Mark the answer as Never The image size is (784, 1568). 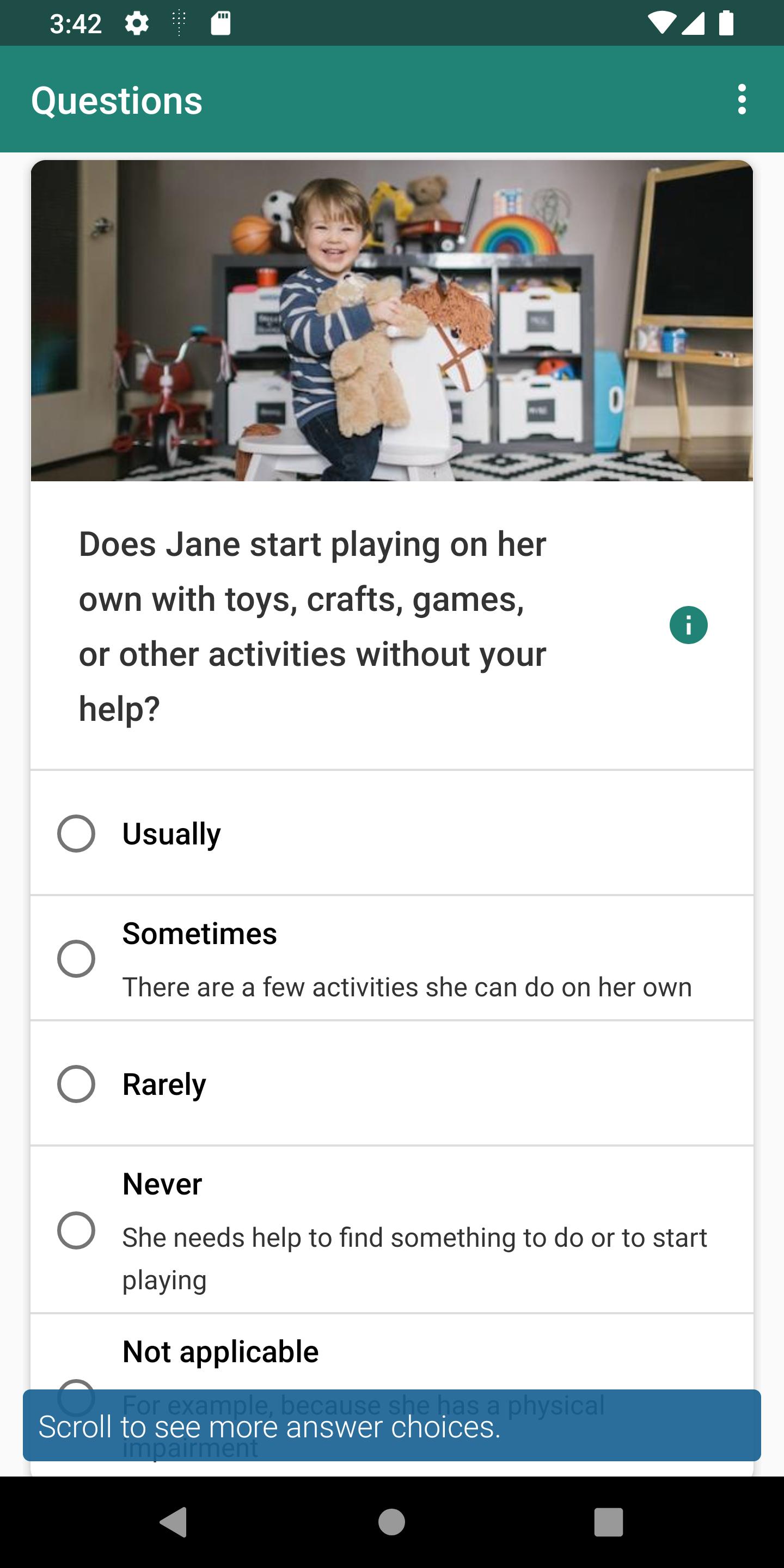click(76, 1230)
